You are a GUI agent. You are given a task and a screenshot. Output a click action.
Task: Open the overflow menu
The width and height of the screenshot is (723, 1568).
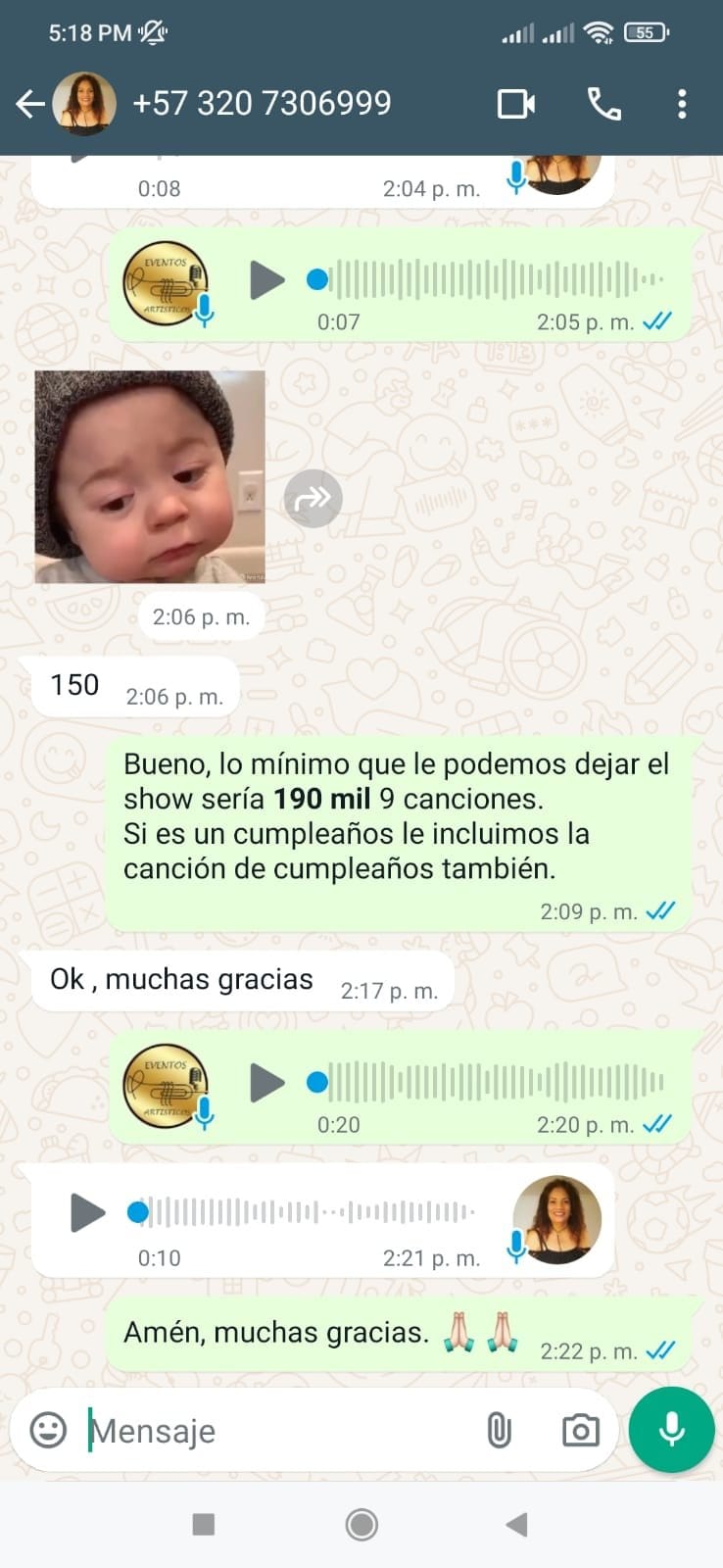point(682,104)
